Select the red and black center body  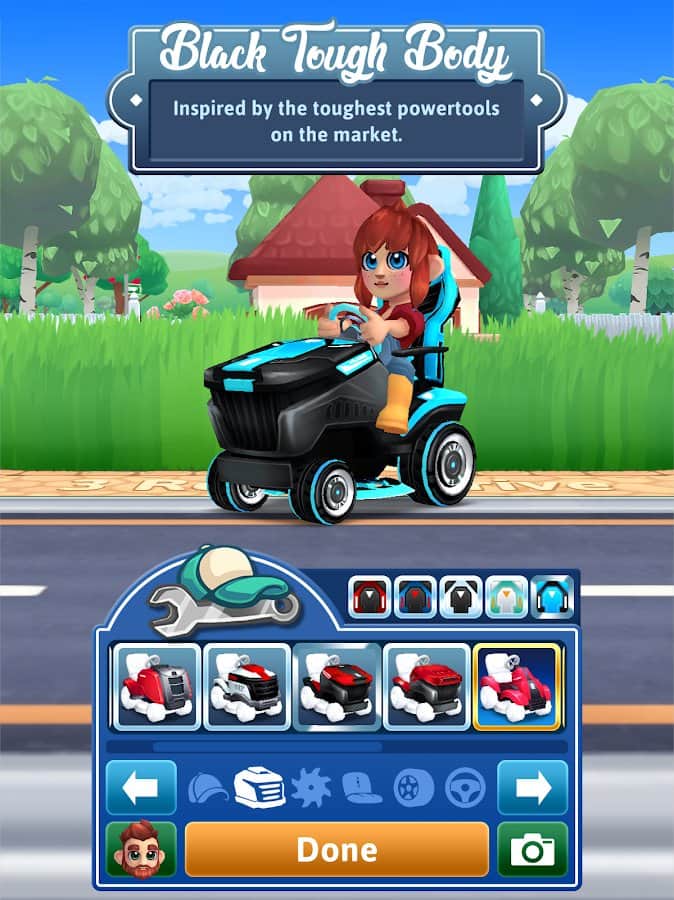337,686
